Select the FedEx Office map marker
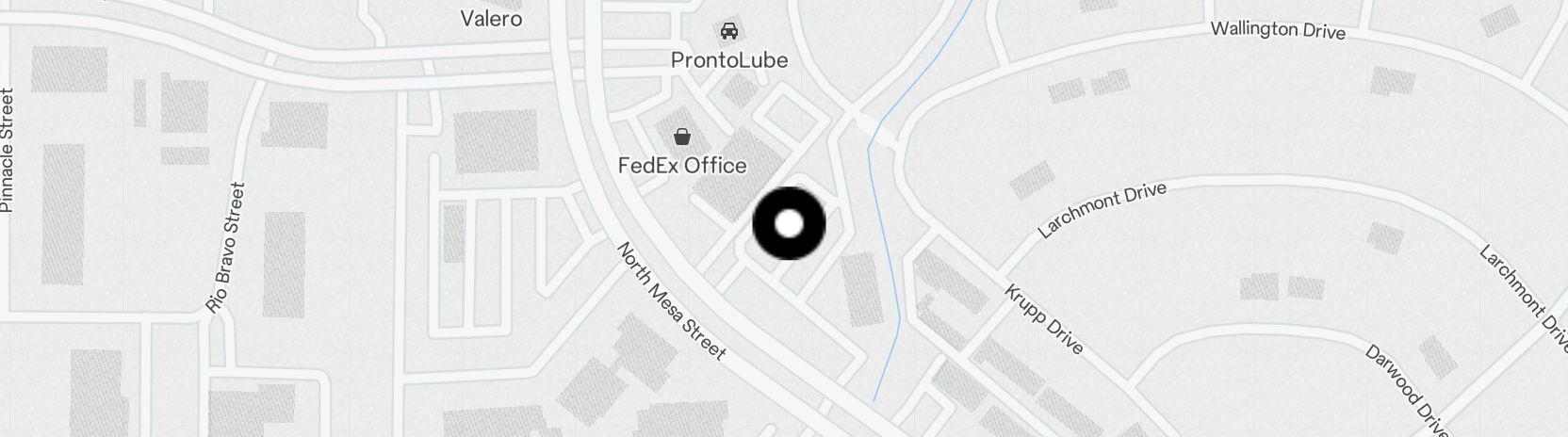 pyautogui.click(x=682, y=139)
